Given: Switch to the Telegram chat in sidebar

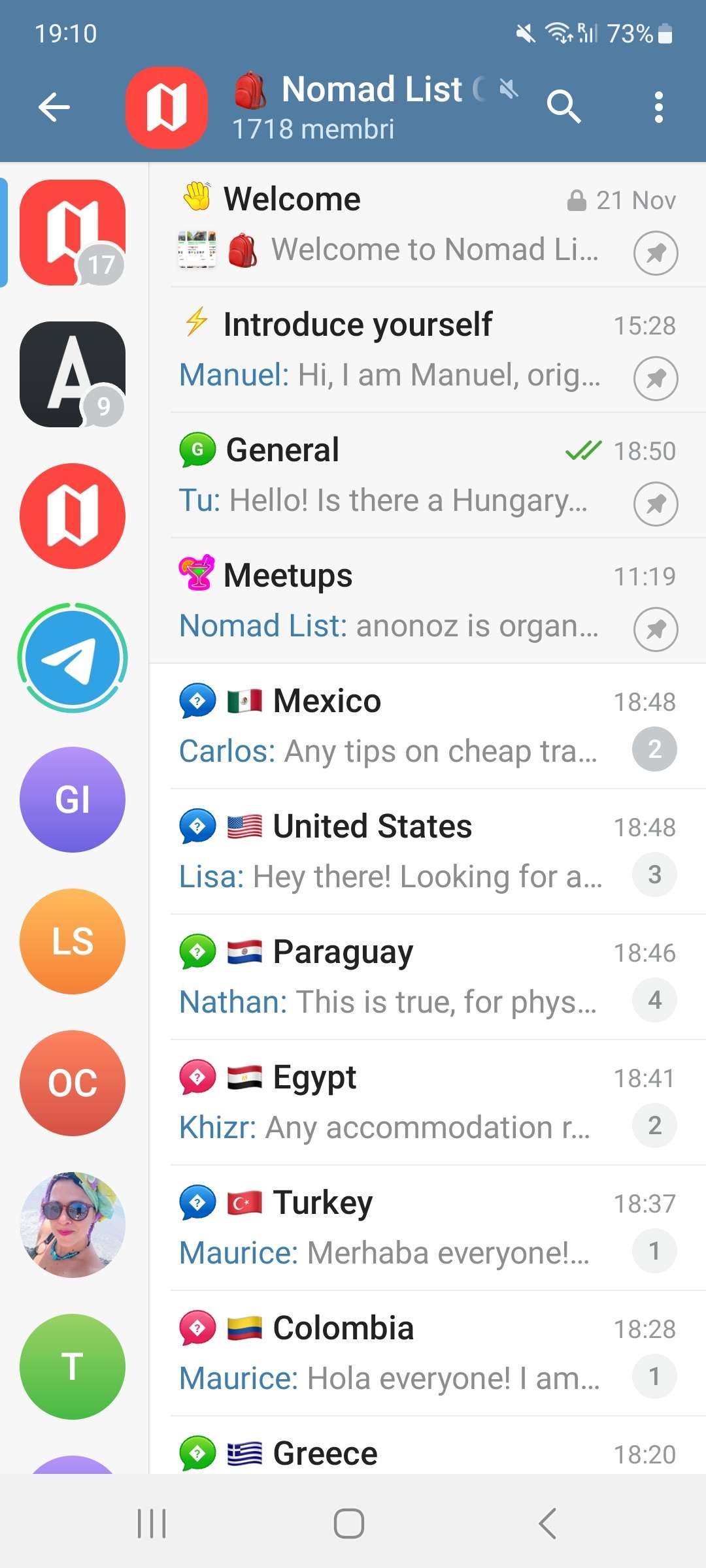Looking at the screenshot, I should pos(72,658).
